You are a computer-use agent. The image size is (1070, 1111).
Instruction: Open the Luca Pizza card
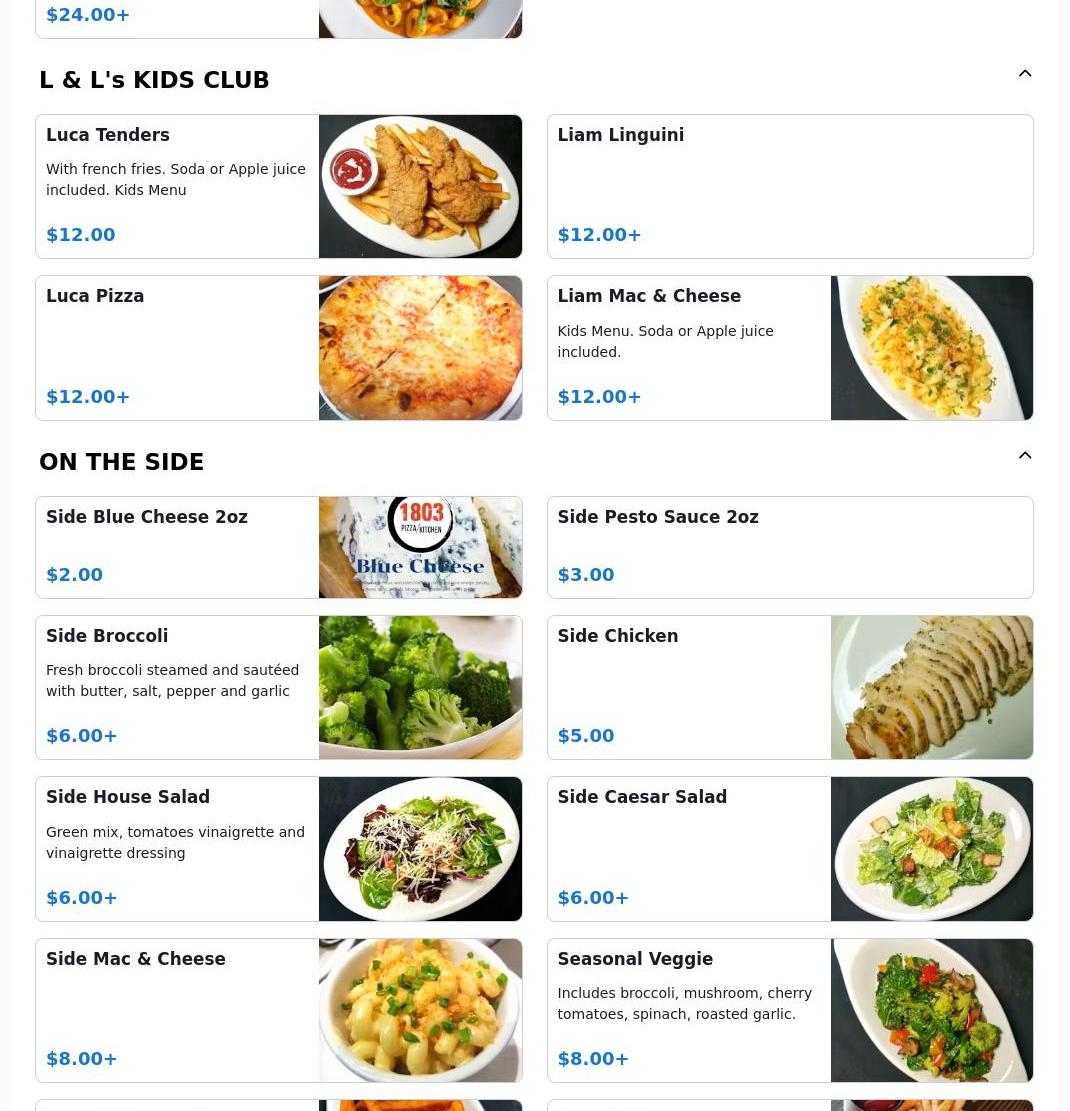pos(278,348)
